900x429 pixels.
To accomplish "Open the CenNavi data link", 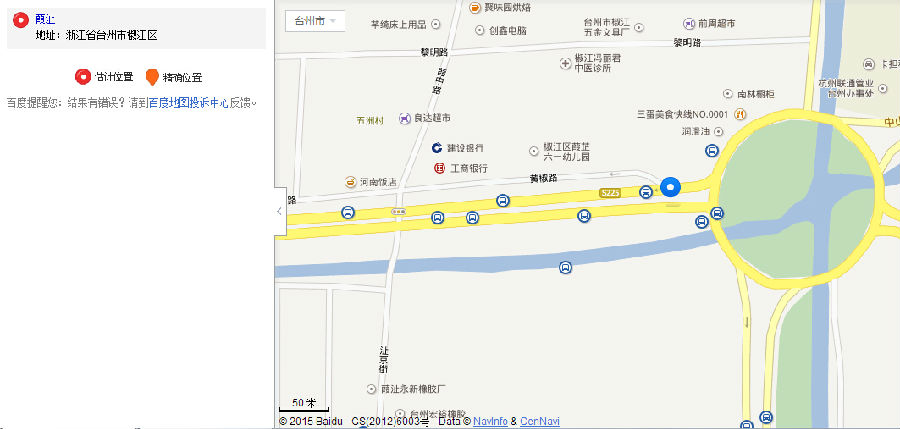I will click(x=540, y=422).
